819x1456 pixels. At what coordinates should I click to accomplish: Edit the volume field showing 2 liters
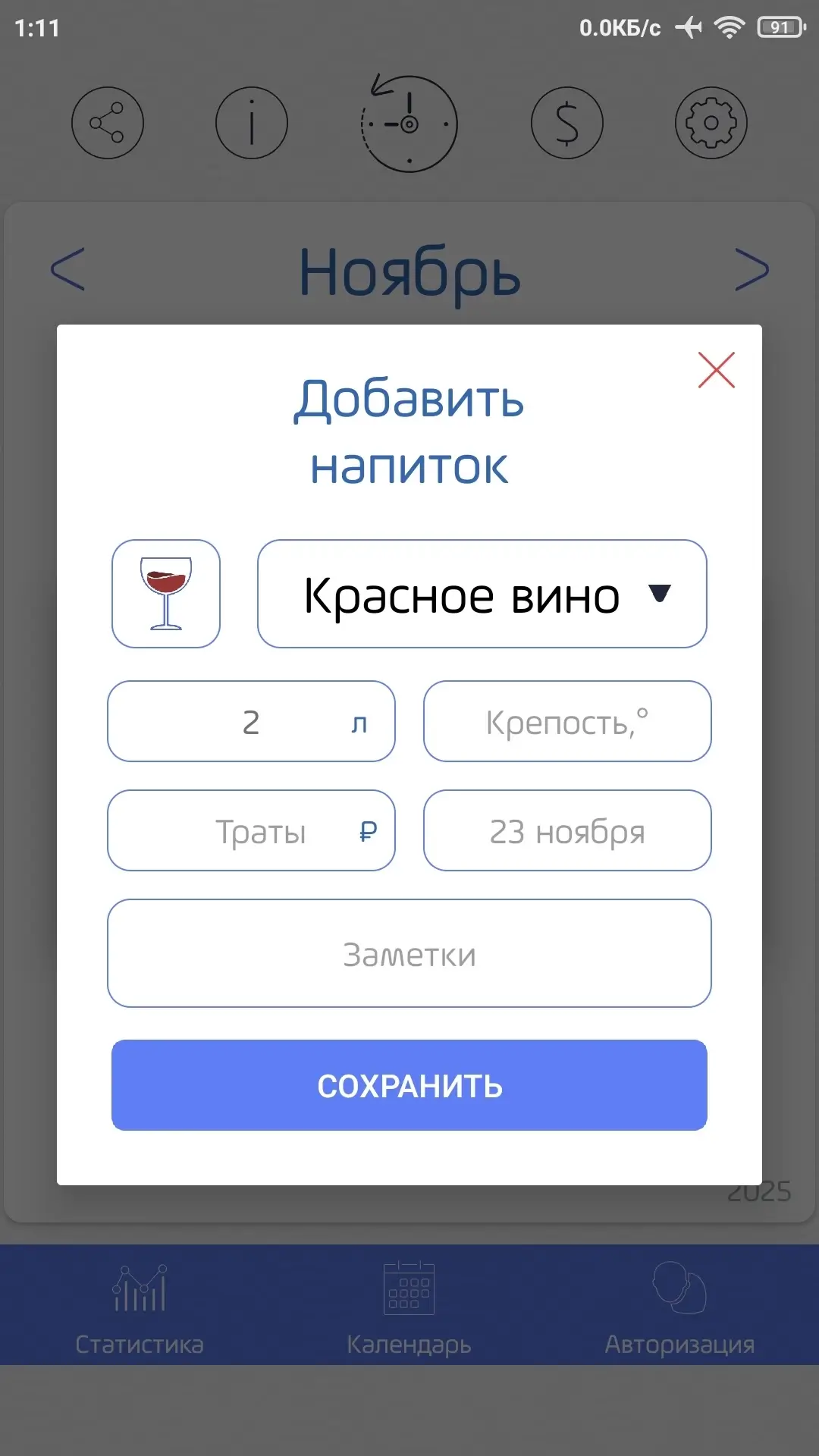pyautogui.click(x=251, y=721)
